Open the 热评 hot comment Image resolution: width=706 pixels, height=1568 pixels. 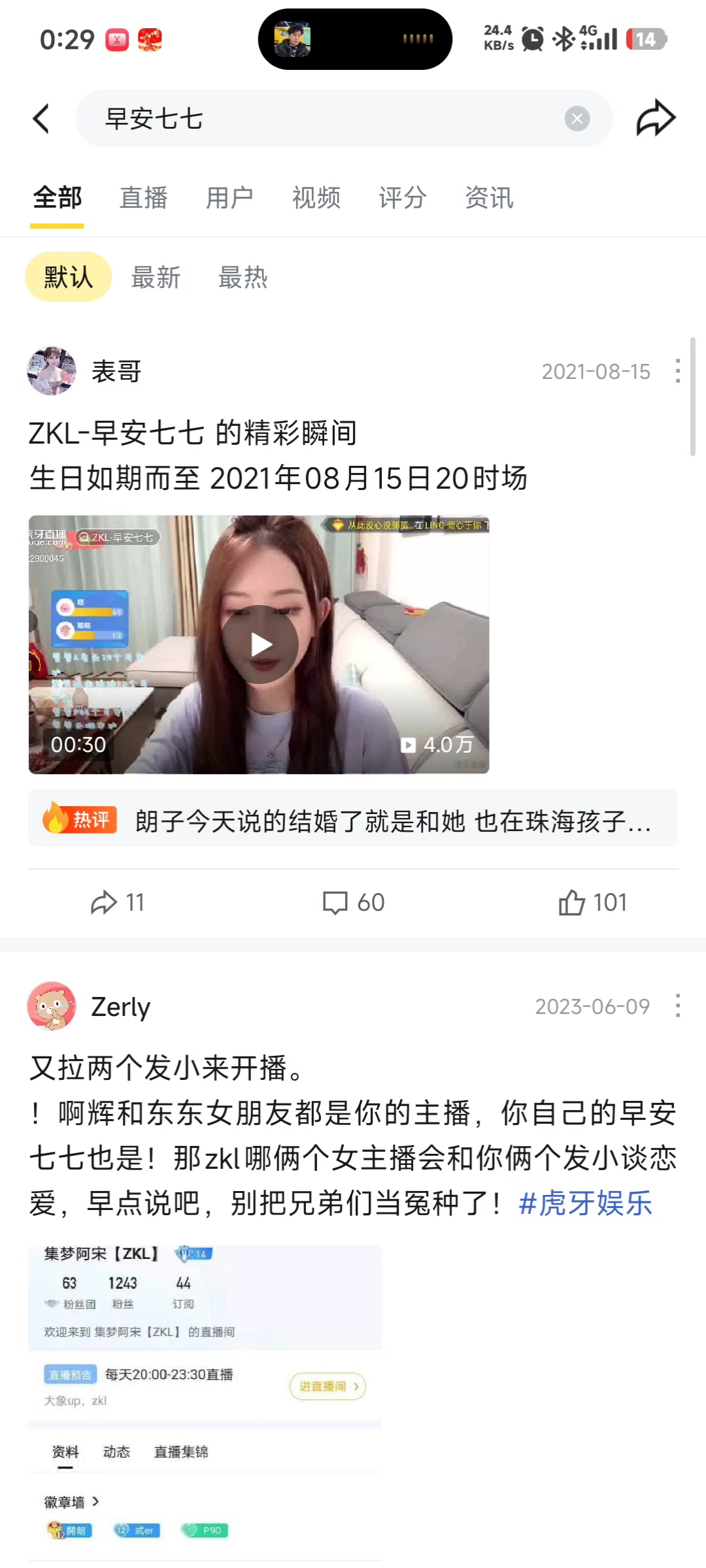[x=353, y=820]
